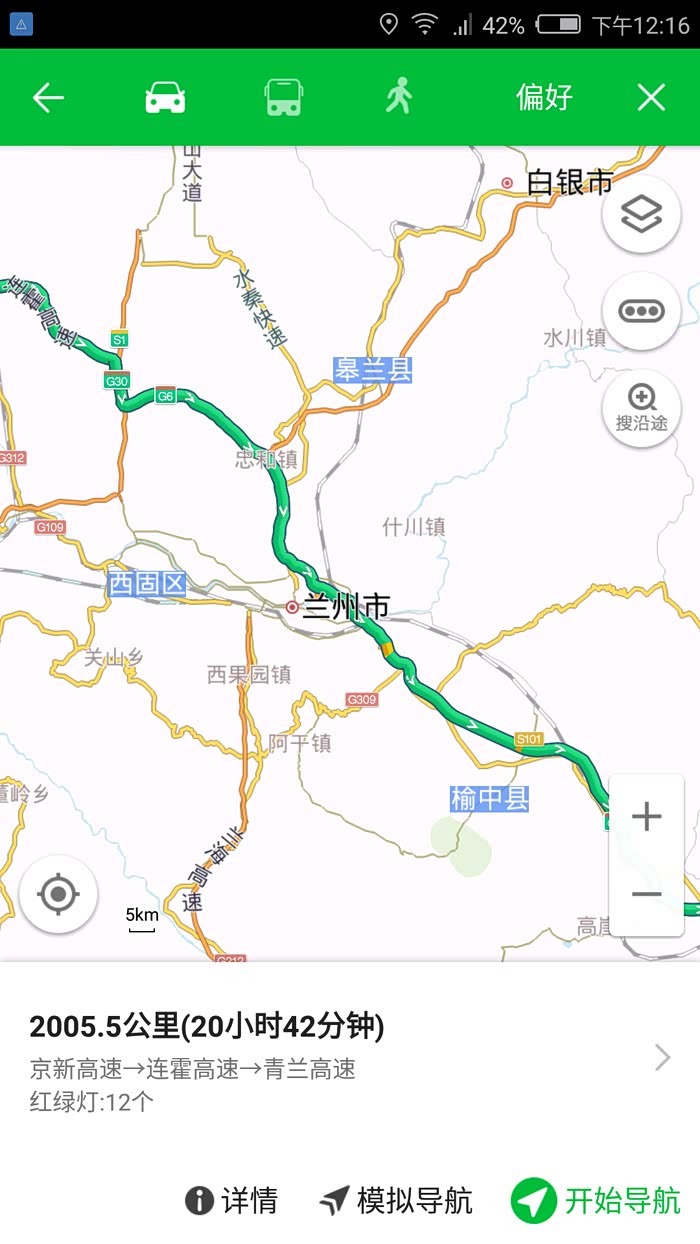
Task: Start navigation (开始导航)
Action: [596, 1200]
